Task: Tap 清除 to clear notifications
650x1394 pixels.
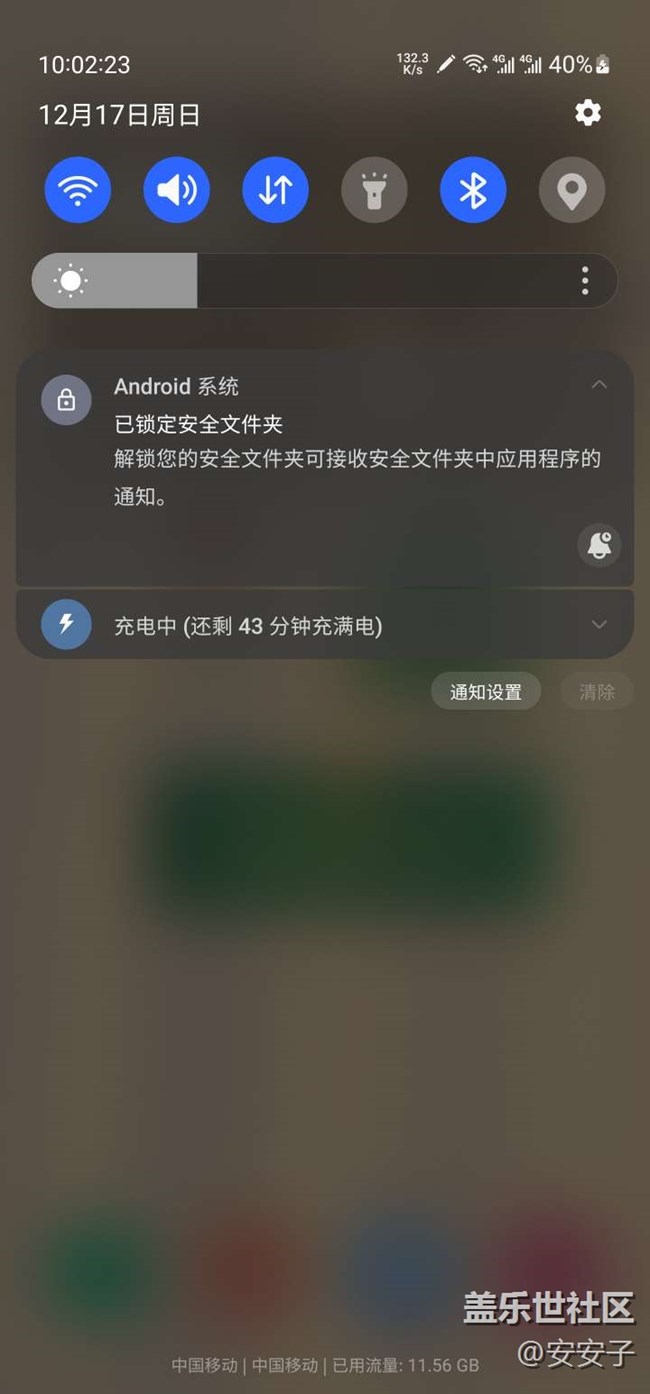Action: coord(597,692)
